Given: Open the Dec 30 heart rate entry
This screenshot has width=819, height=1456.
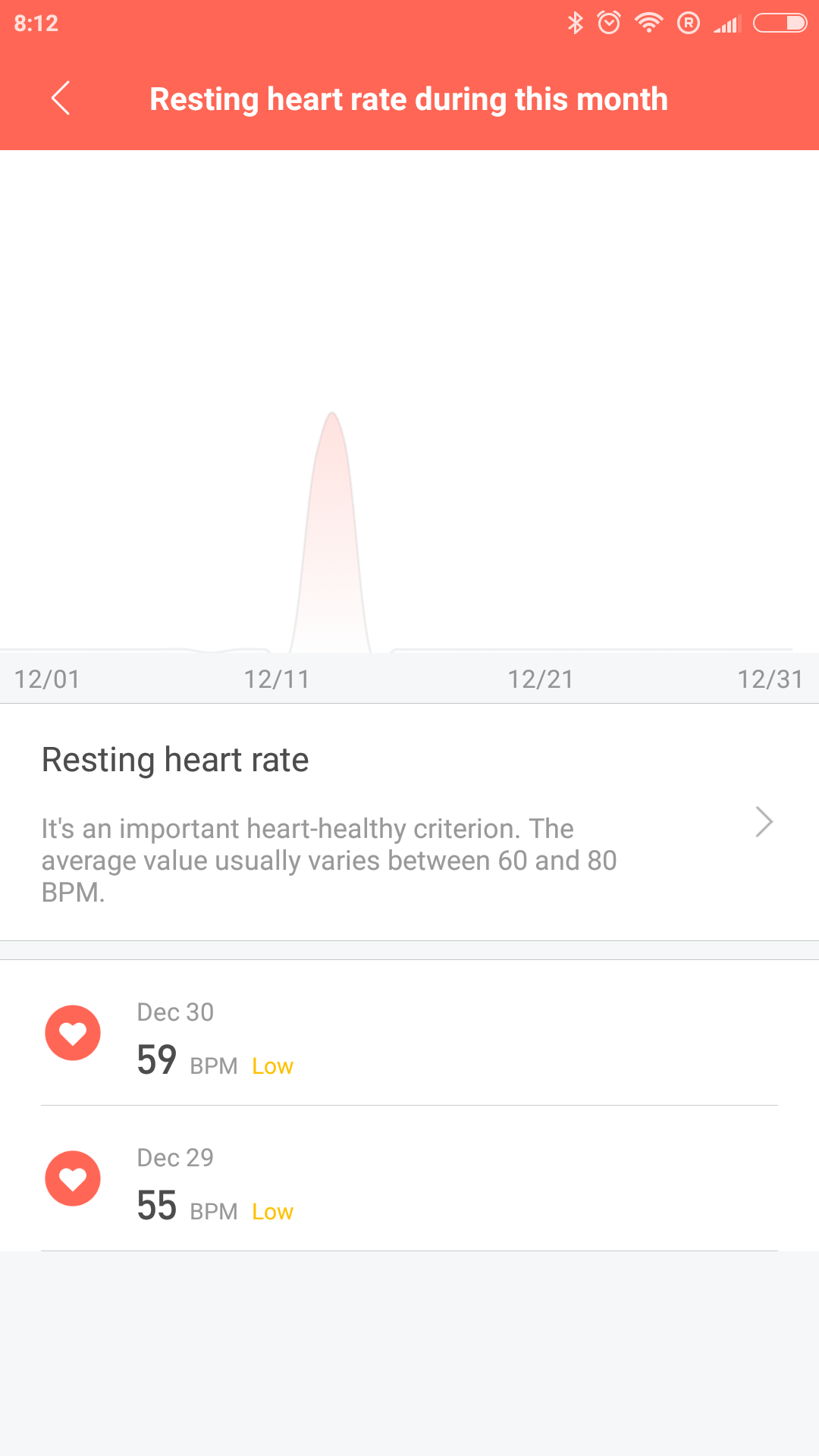Looking at the screenshot, I should (x=409, y=1033).
